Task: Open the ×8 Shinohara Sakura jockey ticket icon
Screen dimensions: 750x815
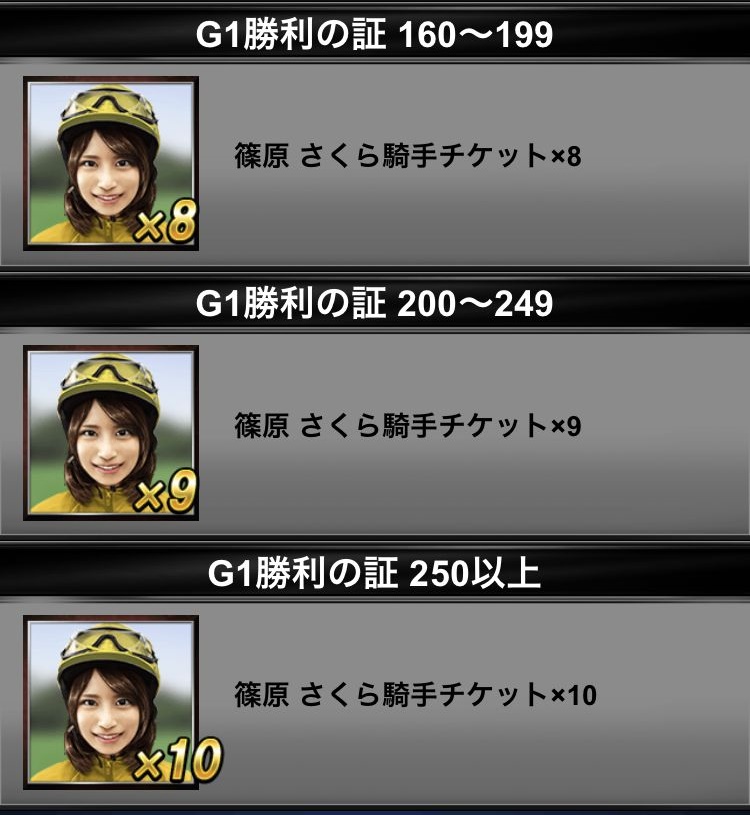Action: pyautogui.click(x=110, y=163)
